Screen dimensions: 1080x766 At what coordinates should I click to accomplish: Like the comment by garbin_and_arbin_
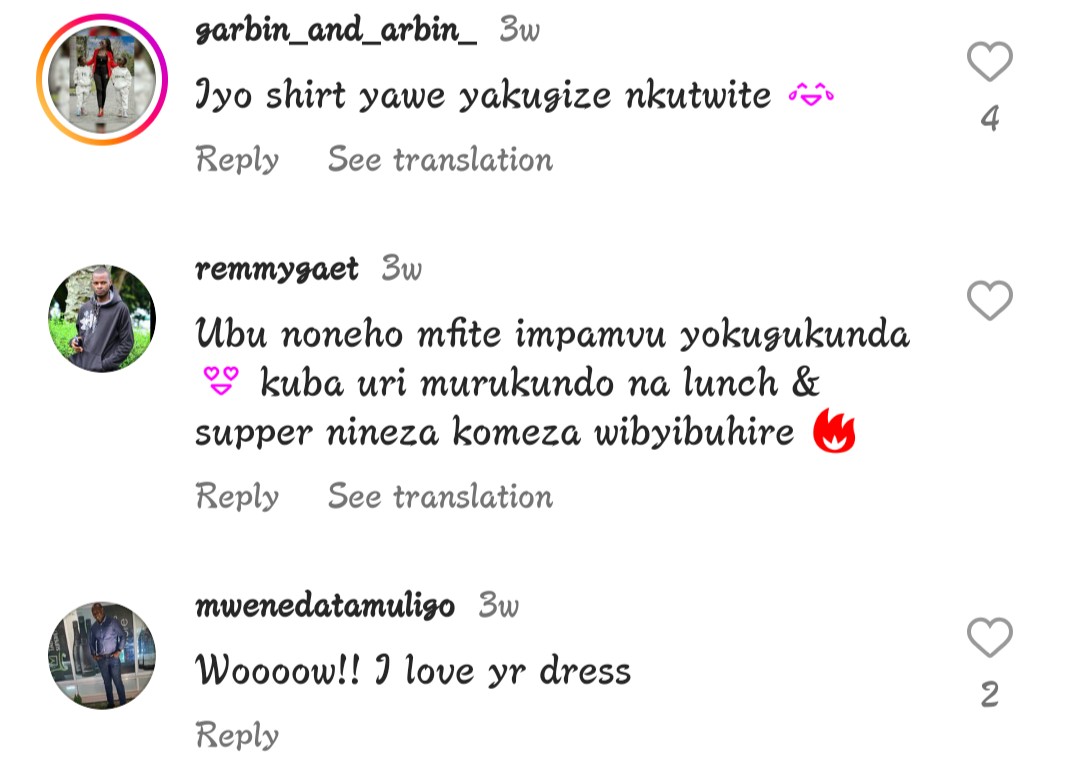pos(989,63)
